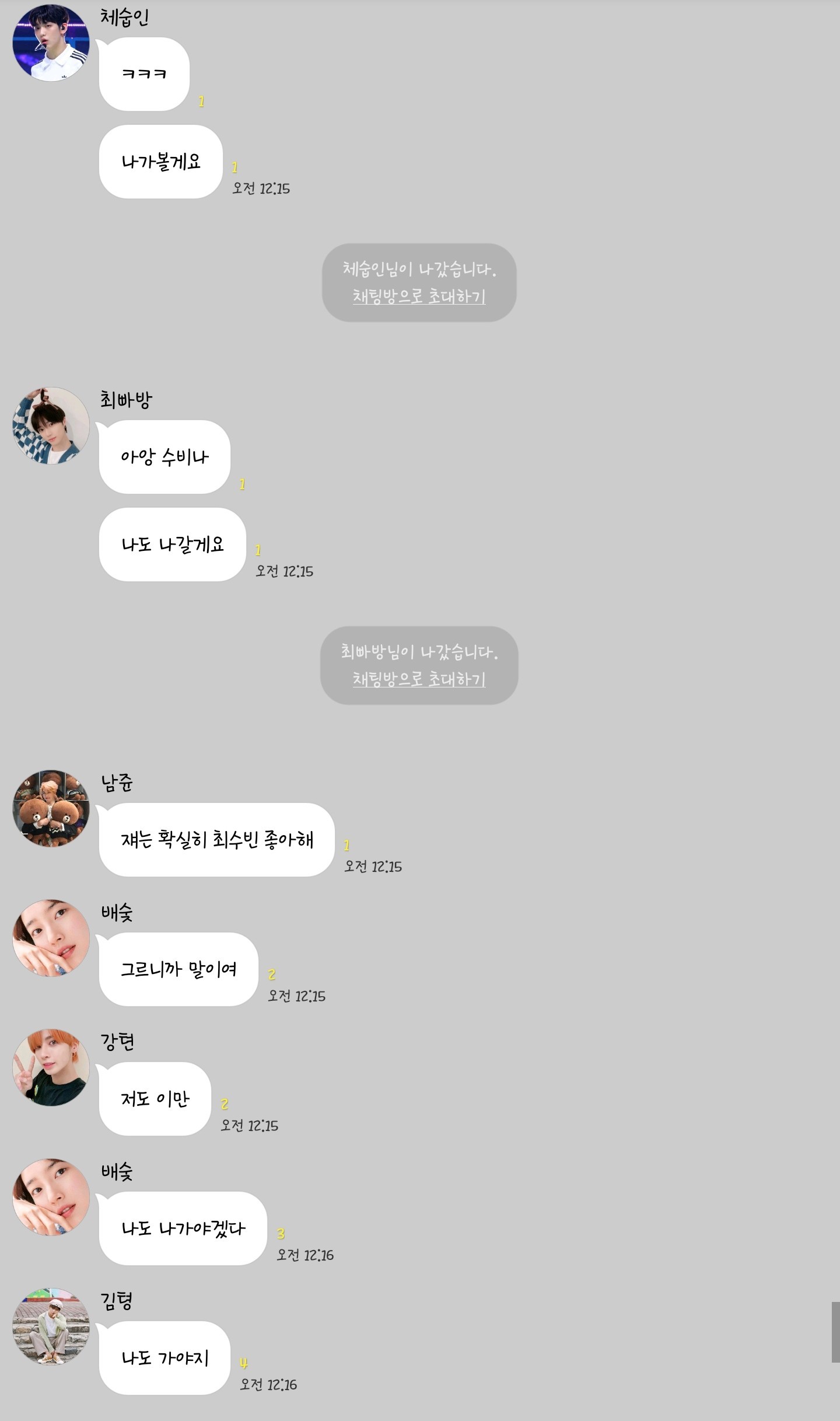The height and width of the screenshot is (1421, 840).
Task: View 김텽's profile from the avatar
Action: 51,1326
